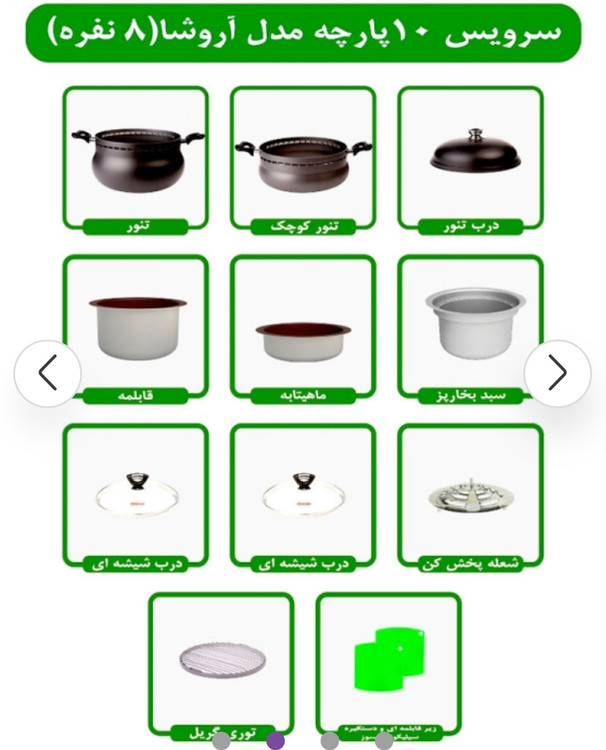This screenshot has width=606, height=750.
Task: Jump to the third carousel dot
Action: (330, 741)
